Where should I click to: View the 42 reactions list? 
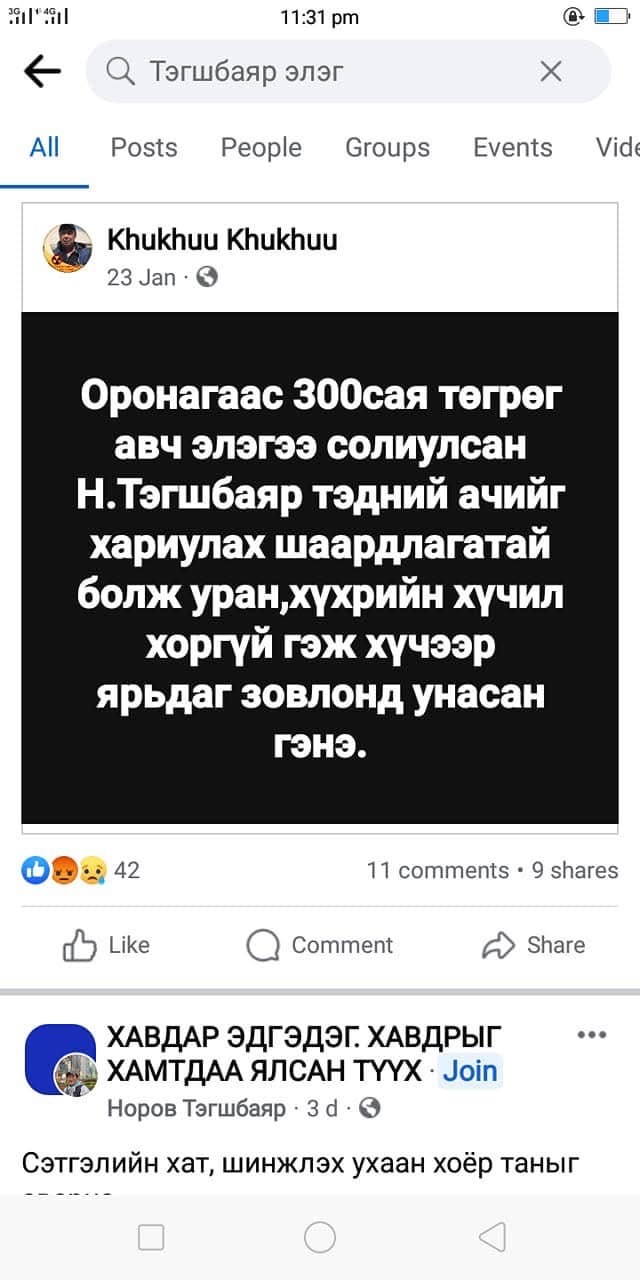pos(85,870)
